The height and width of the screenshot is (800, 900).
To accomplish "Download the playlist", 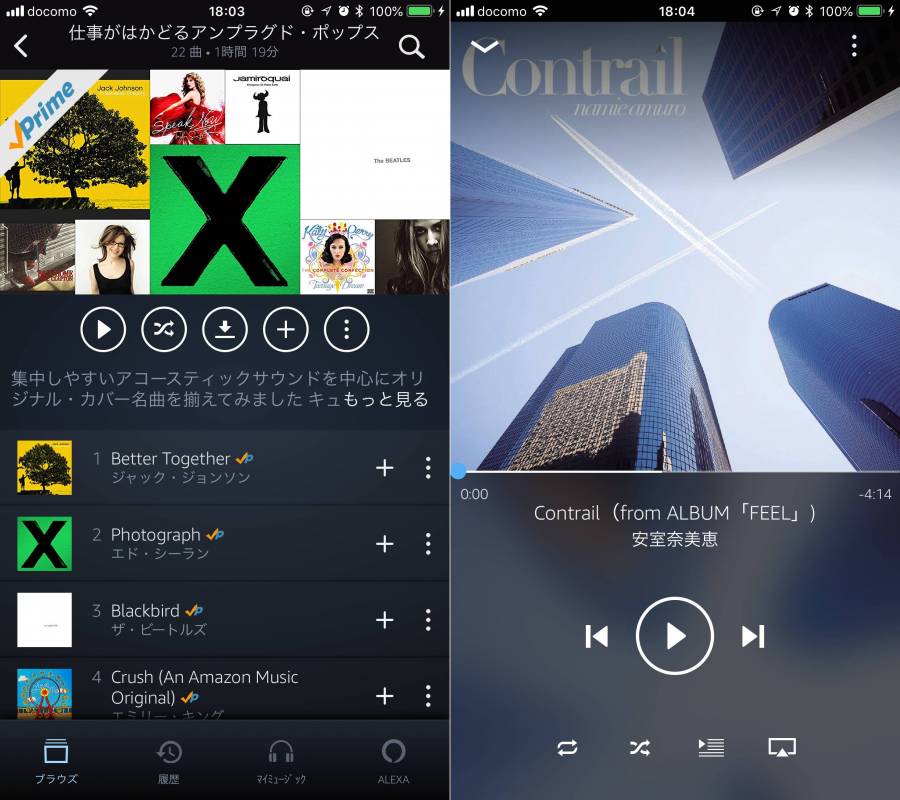I will pyautogui.click(x=225, y=329).
